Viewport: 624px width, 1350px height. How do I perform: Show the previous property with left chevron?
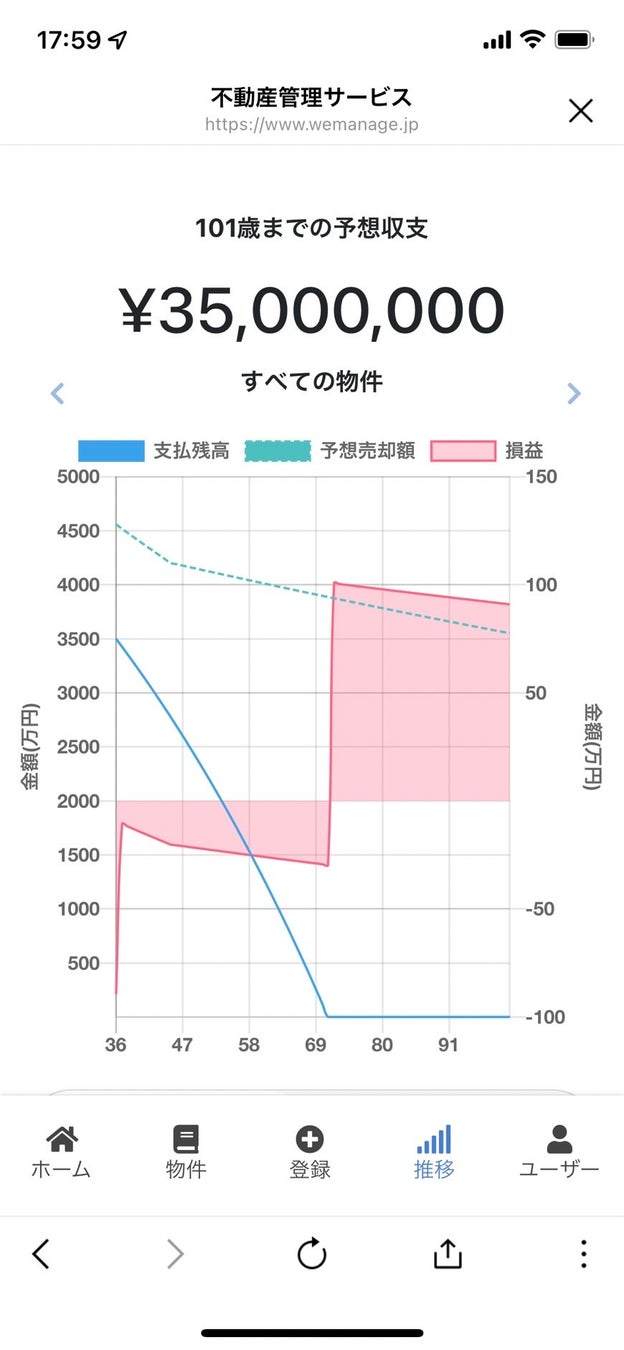point(58,393)
